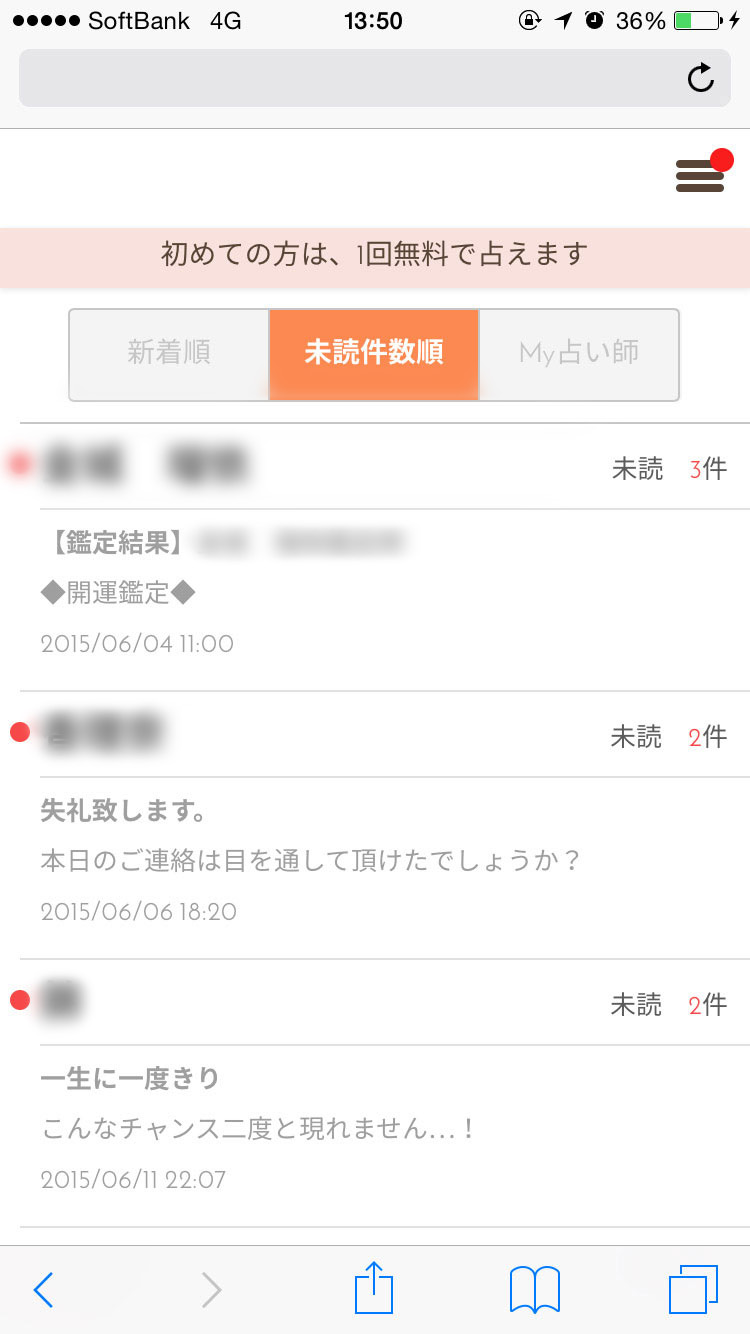
Task: Reload the page in Safari
Action: pyautogui.click(x=701, y=78)
